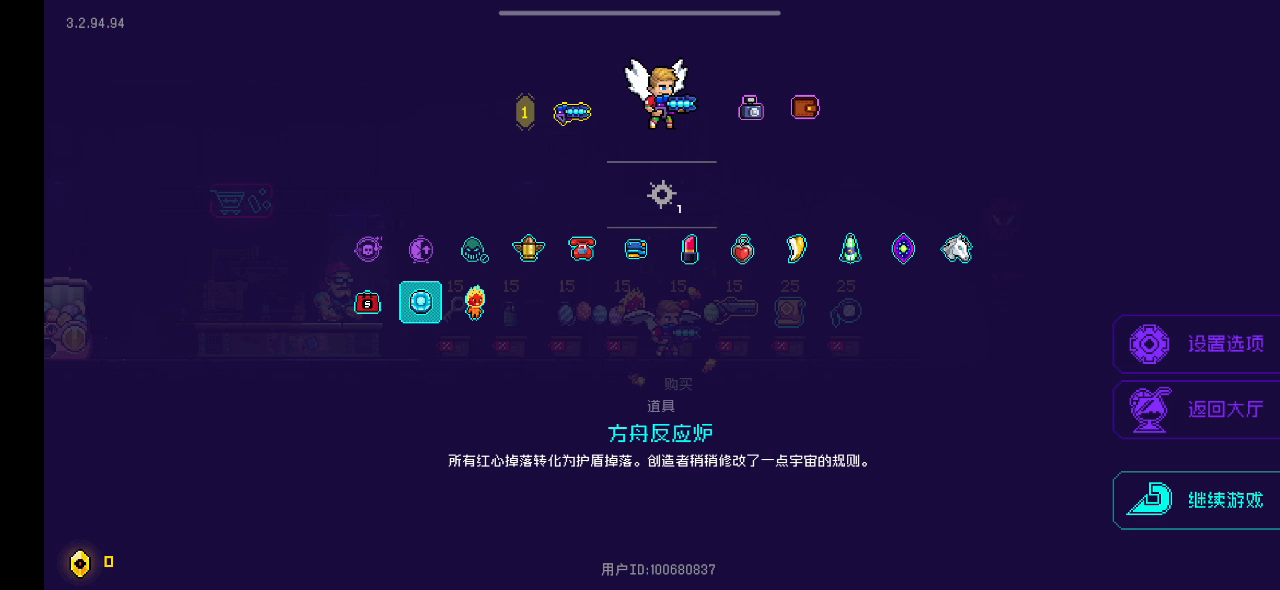Select the green hooded mask item
The image size is (1280, 590).
pyautogui.click(x=474, y=249)
